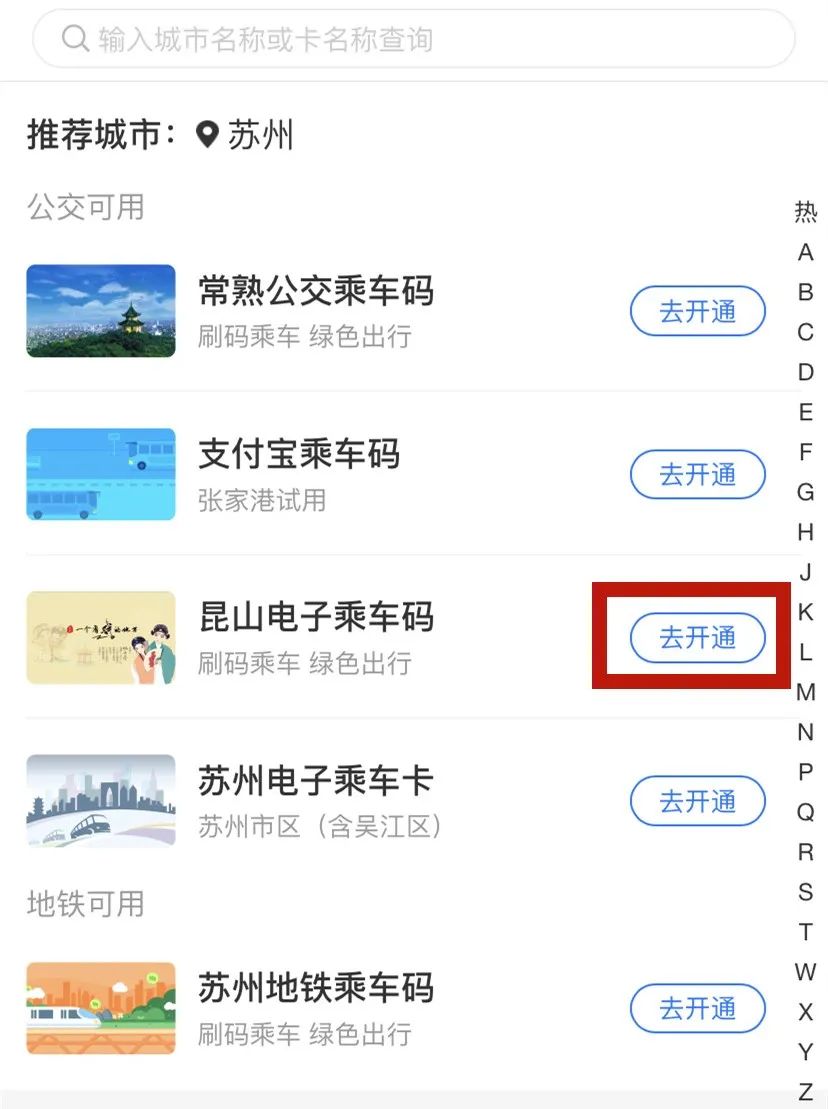
Task: Open the 支付宝乘车码 row
Action: [x=300, y=473]
